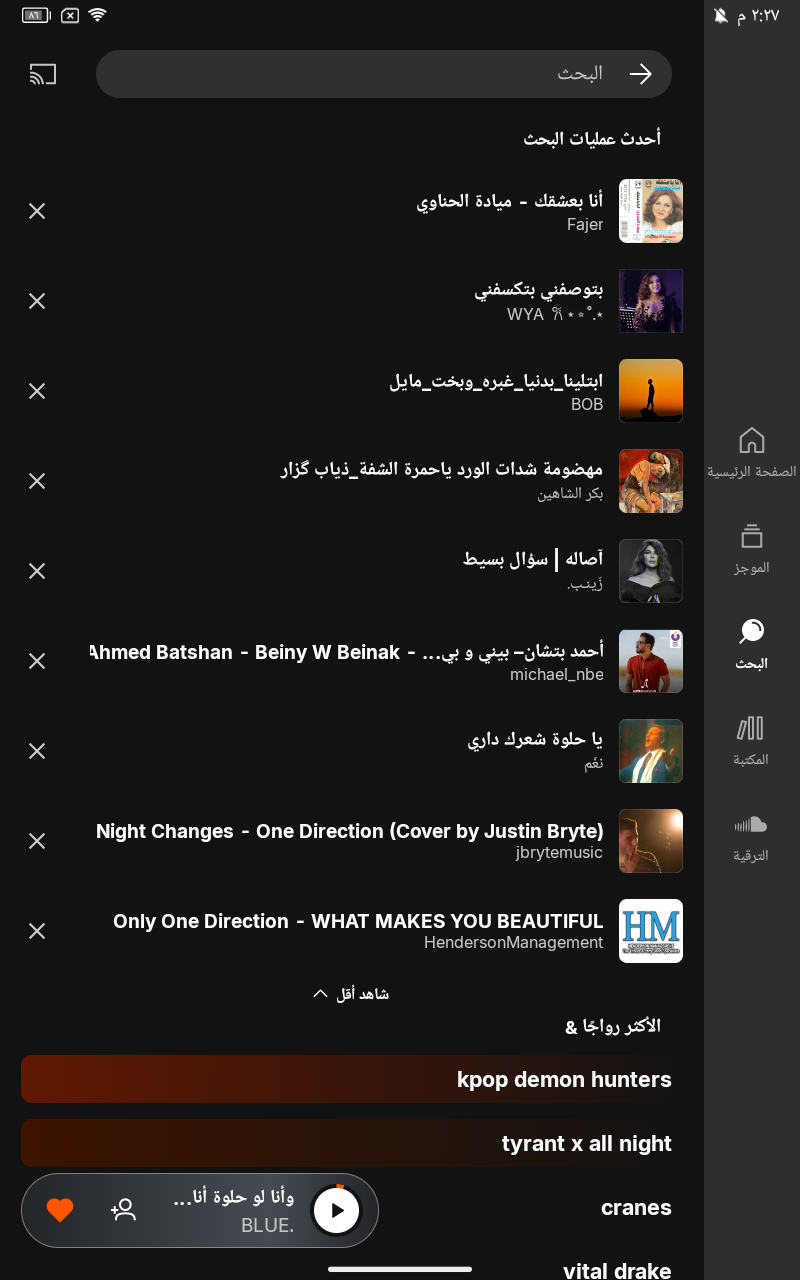Open the cast to device icon
This screenshot has width=800, height=1280.
click(x=43, y=74)
